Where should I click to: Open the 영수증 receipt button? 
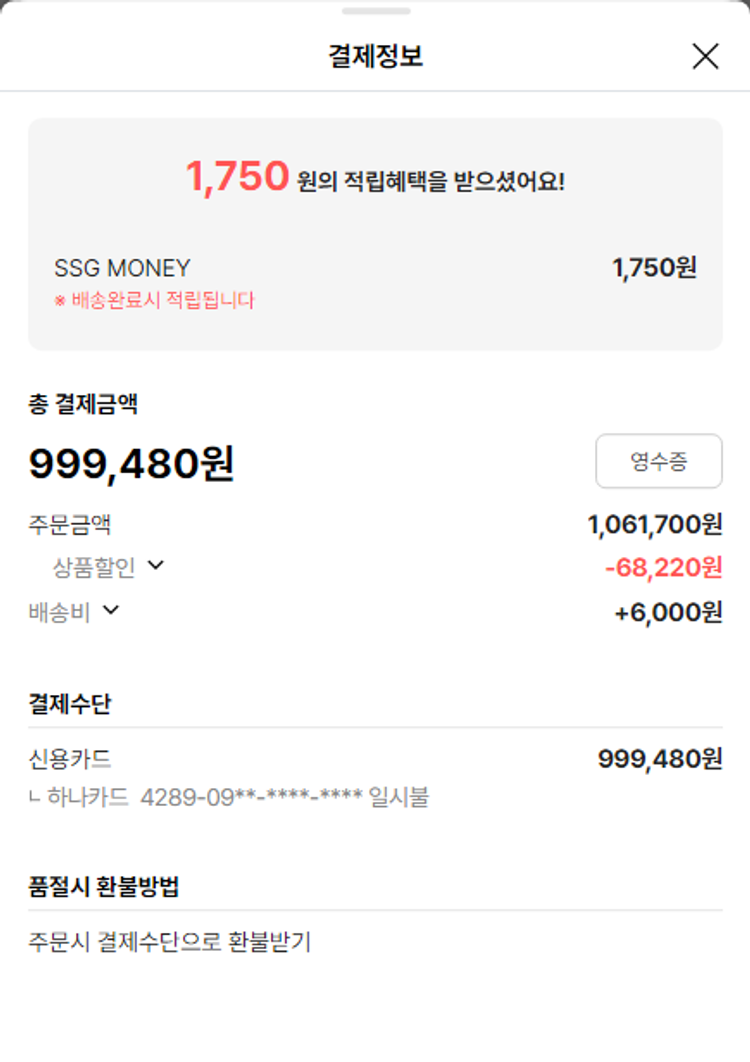tap(658, 461)
